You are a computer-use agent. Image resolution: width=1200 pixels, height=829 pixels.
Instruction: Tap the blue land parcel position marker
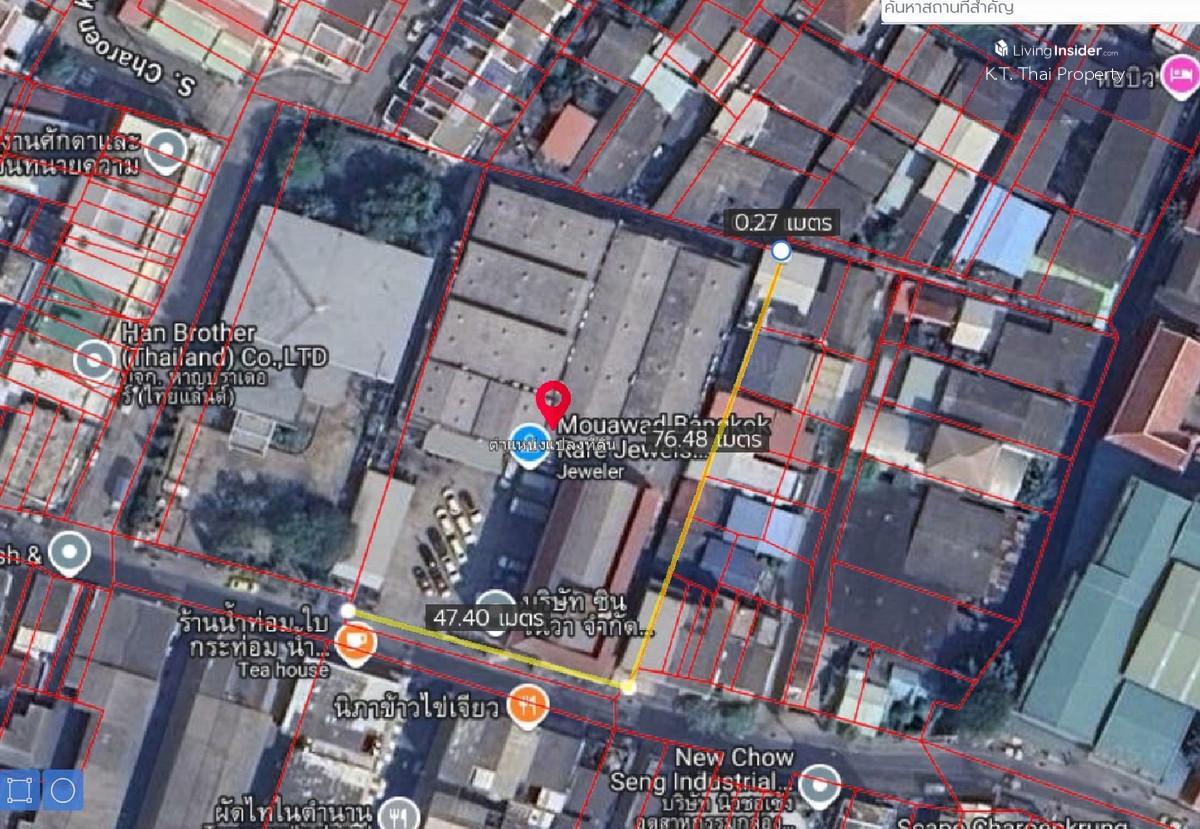pos(527,445)
